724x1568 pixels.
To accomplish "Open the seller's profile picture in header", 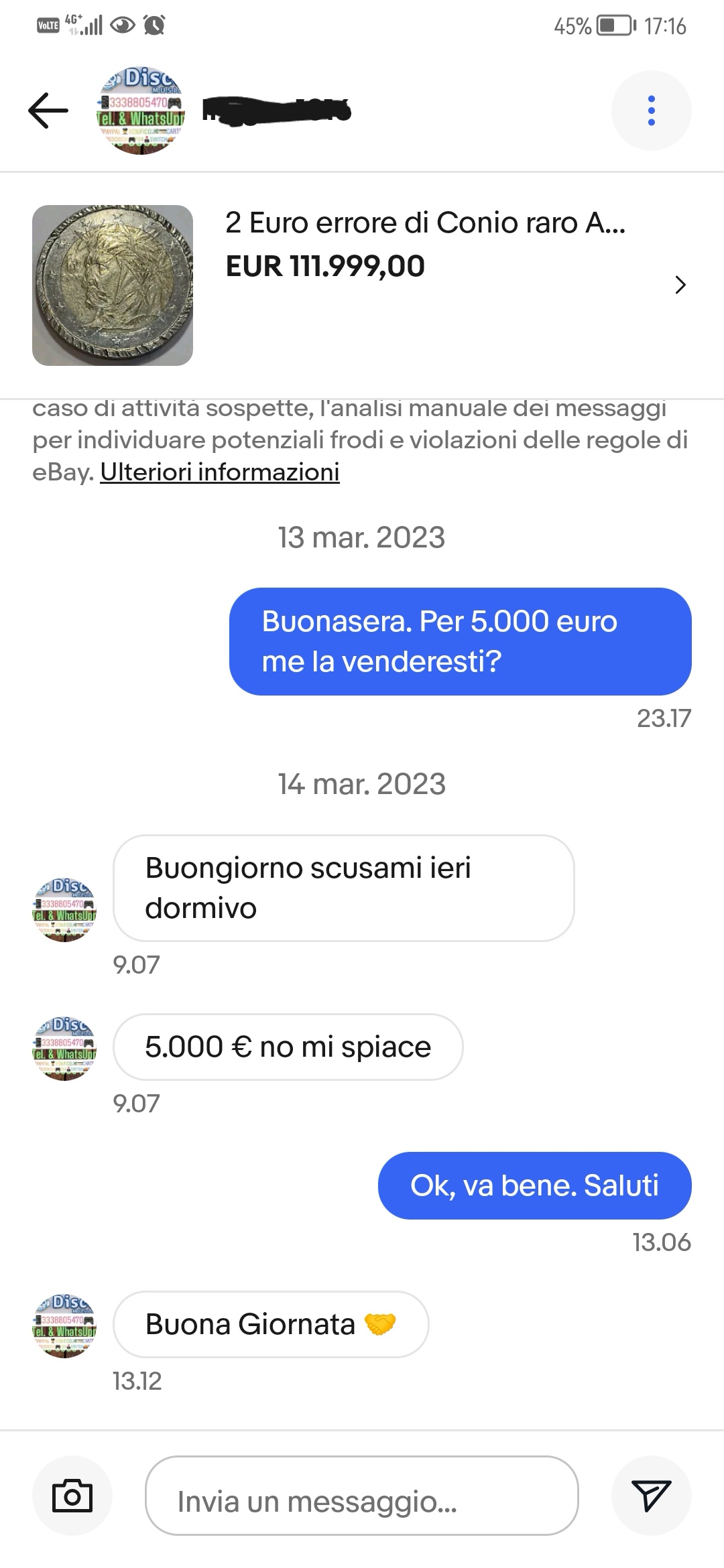I will click(141, 111).
